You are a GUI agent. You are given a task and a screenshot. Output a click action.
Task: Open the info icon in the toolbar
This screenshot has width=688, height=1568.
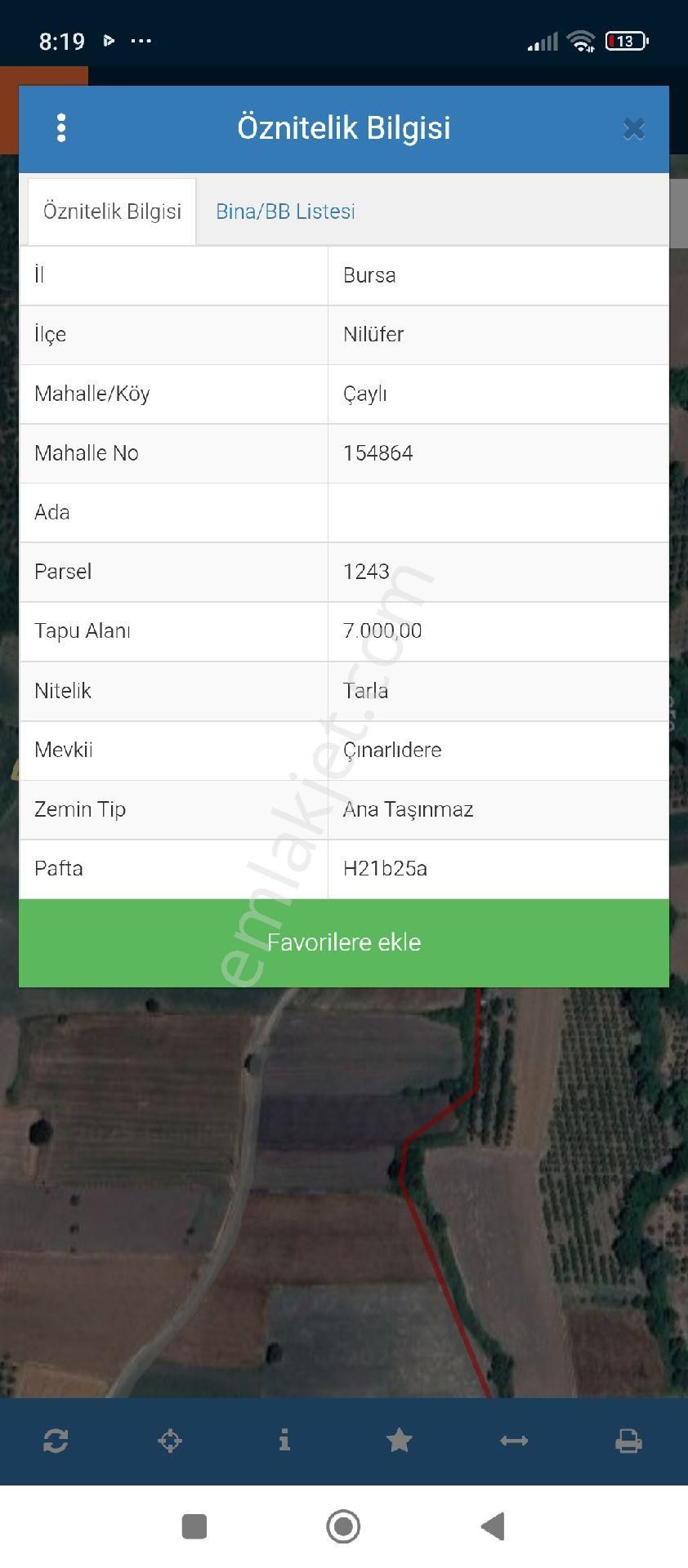pyautogui.click(x=284, y=1441)
